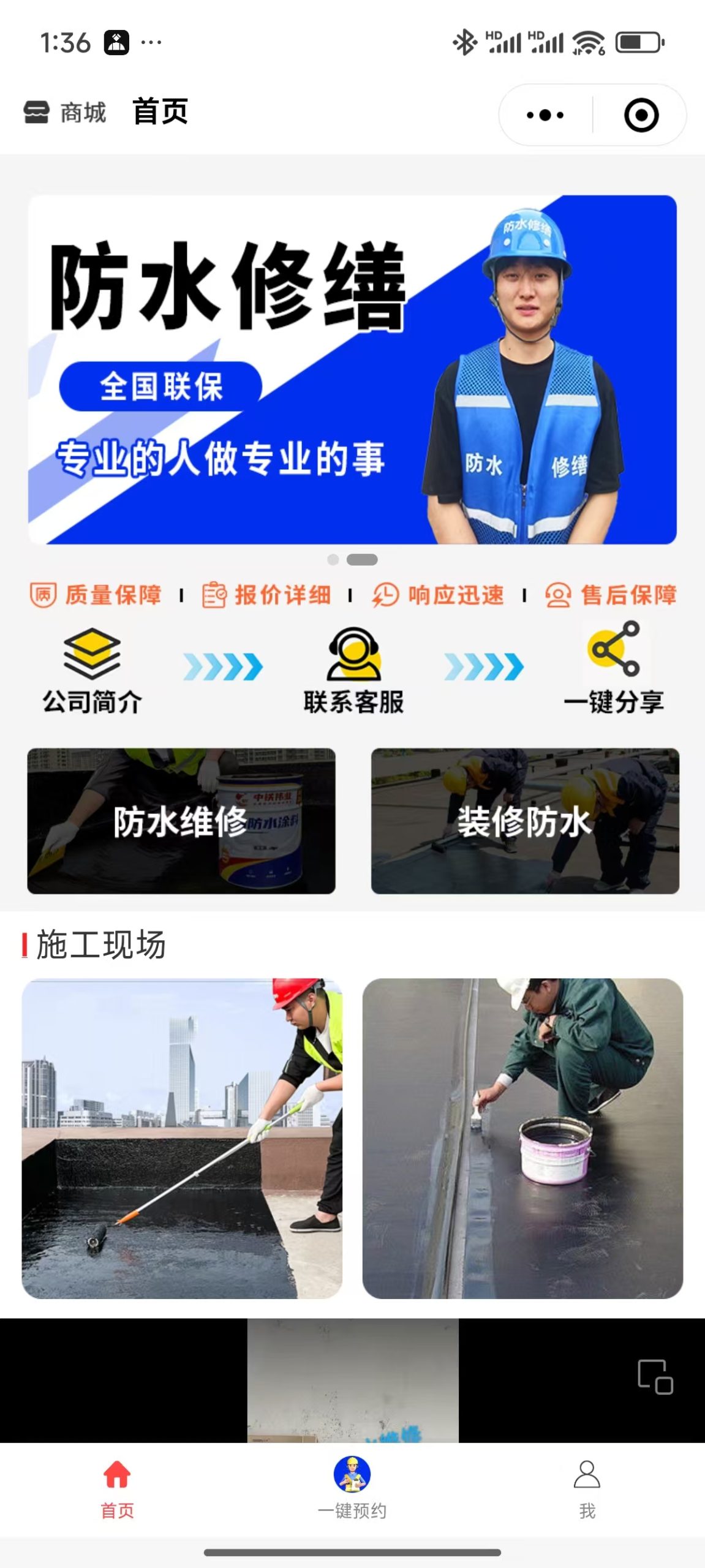The width and height of the screenshot is (705, 1568).
Task: Open the mini program more-options menu
Action: (545, 115)
